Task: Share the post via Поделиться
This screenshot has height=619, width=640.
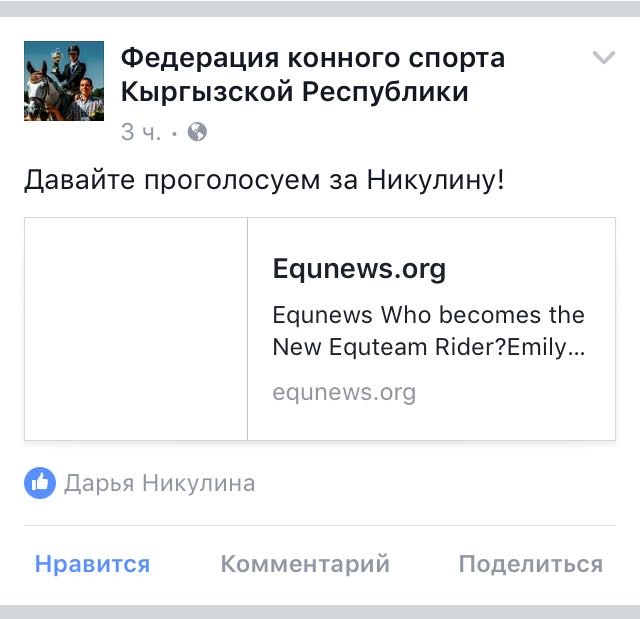Action: pyautogui.click(x=530, y=564)
